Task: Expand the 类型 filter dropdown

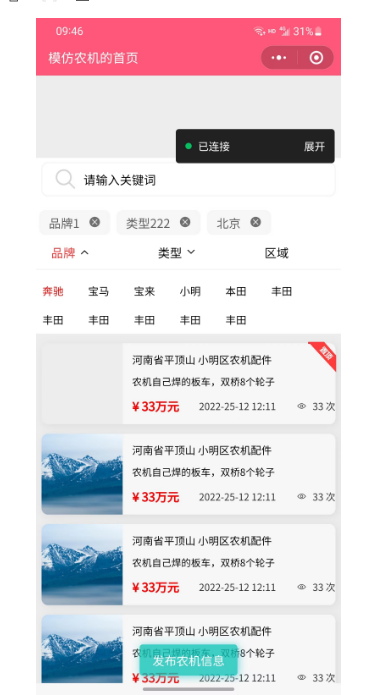Action: pos(176,253)
